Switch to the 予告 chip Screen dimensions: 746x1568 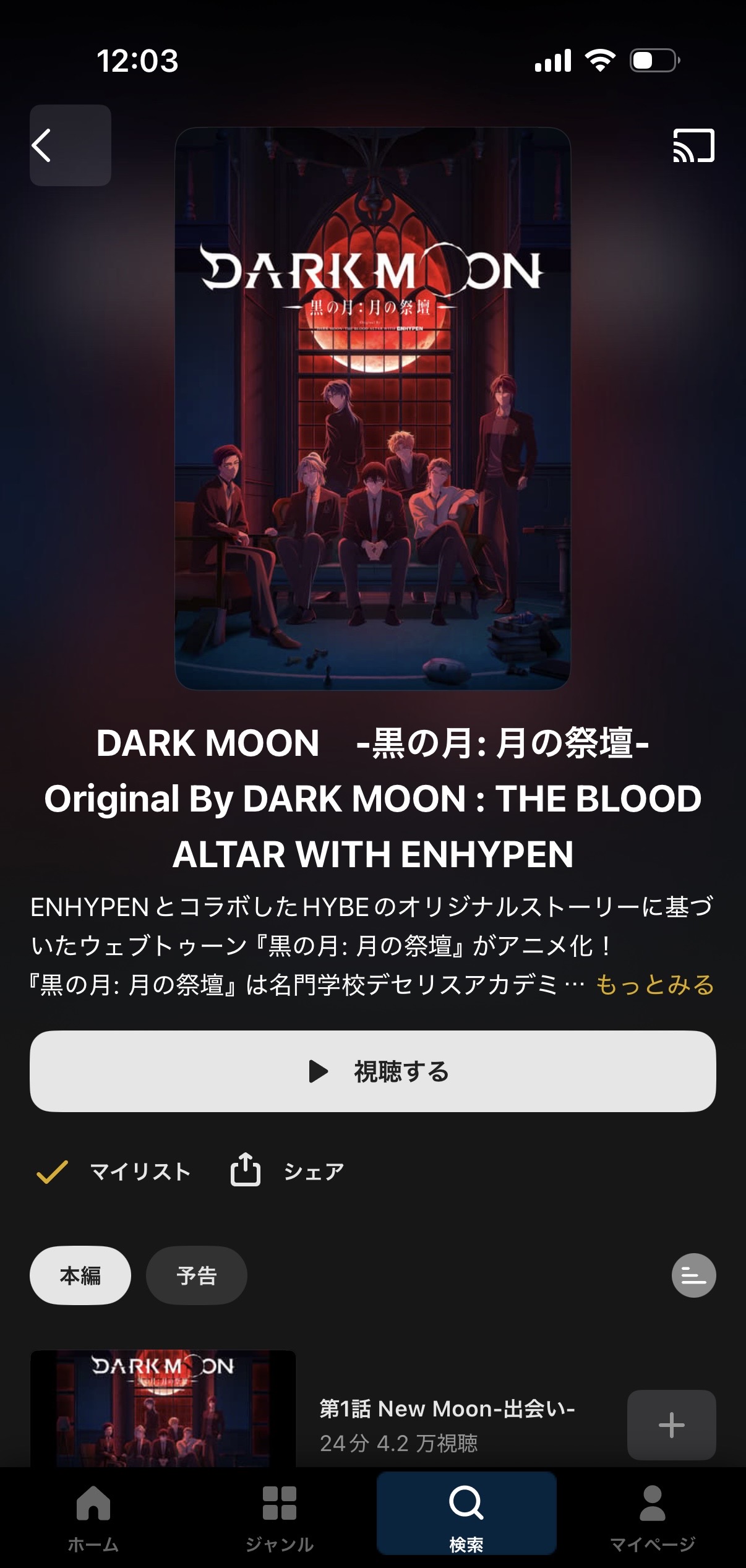point(197,1275)
